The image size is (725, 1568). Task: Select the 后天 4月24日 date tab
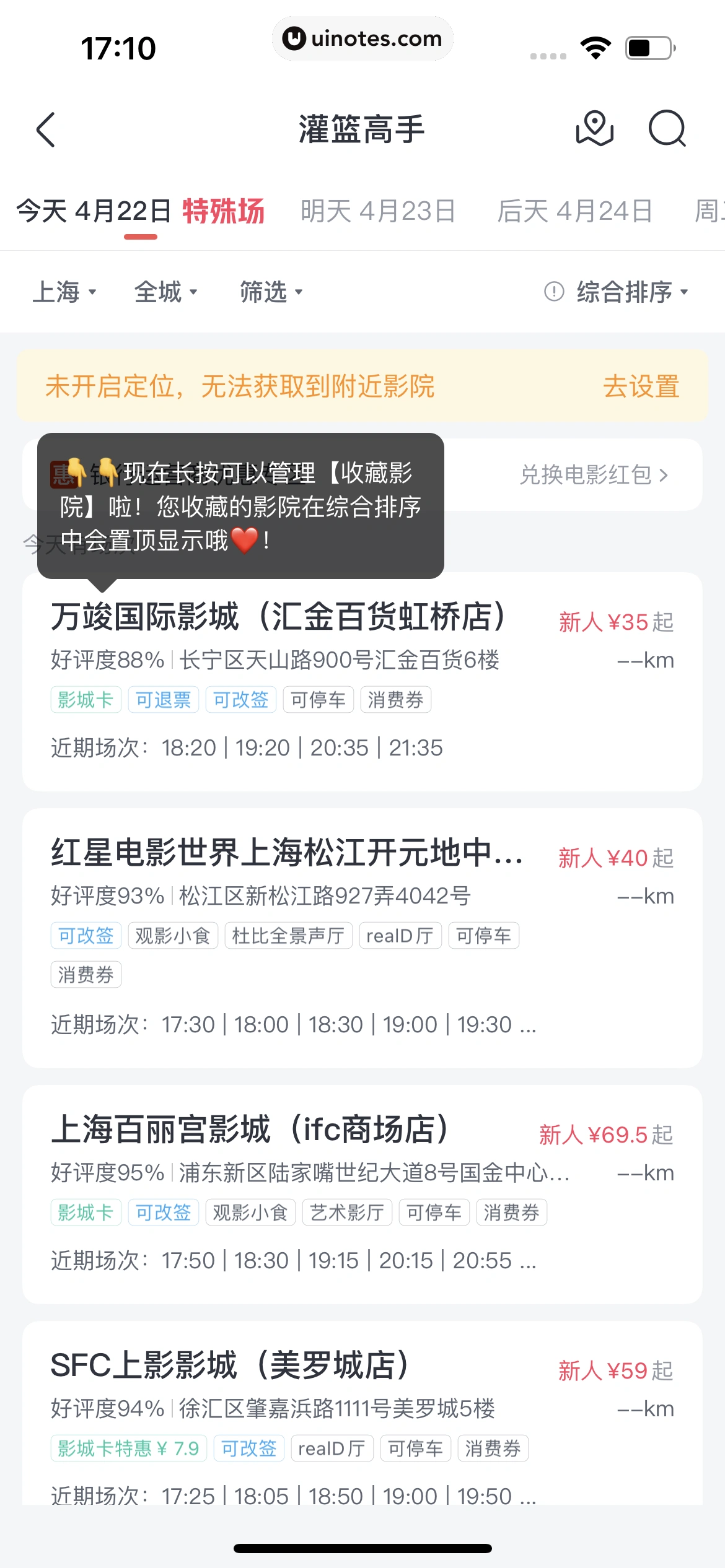tap(574, 211)
